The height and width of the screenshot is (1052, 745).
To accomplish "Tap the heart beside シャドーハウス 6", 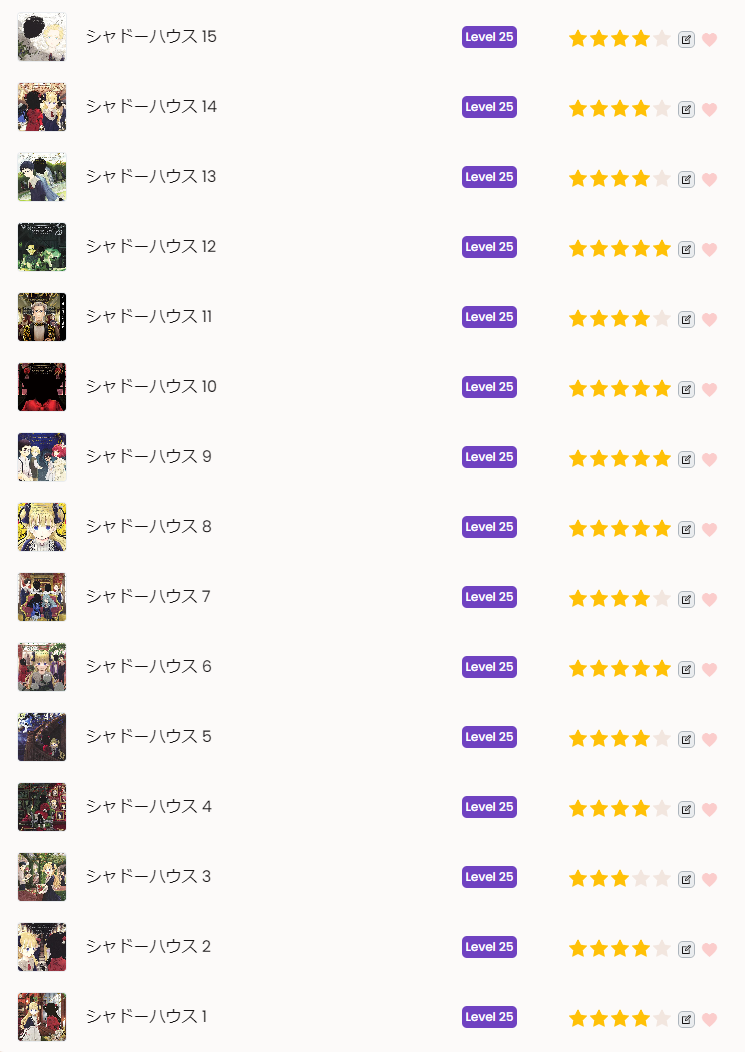I will coord(710,669).
